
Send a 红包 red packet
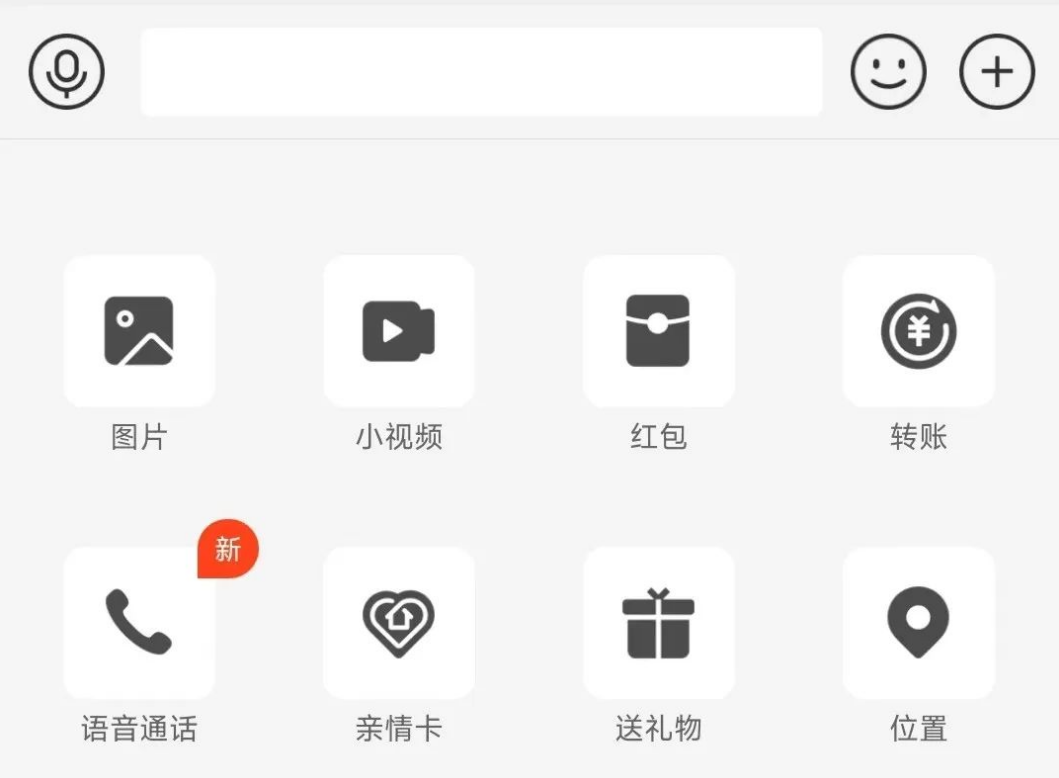coord(658,331)
